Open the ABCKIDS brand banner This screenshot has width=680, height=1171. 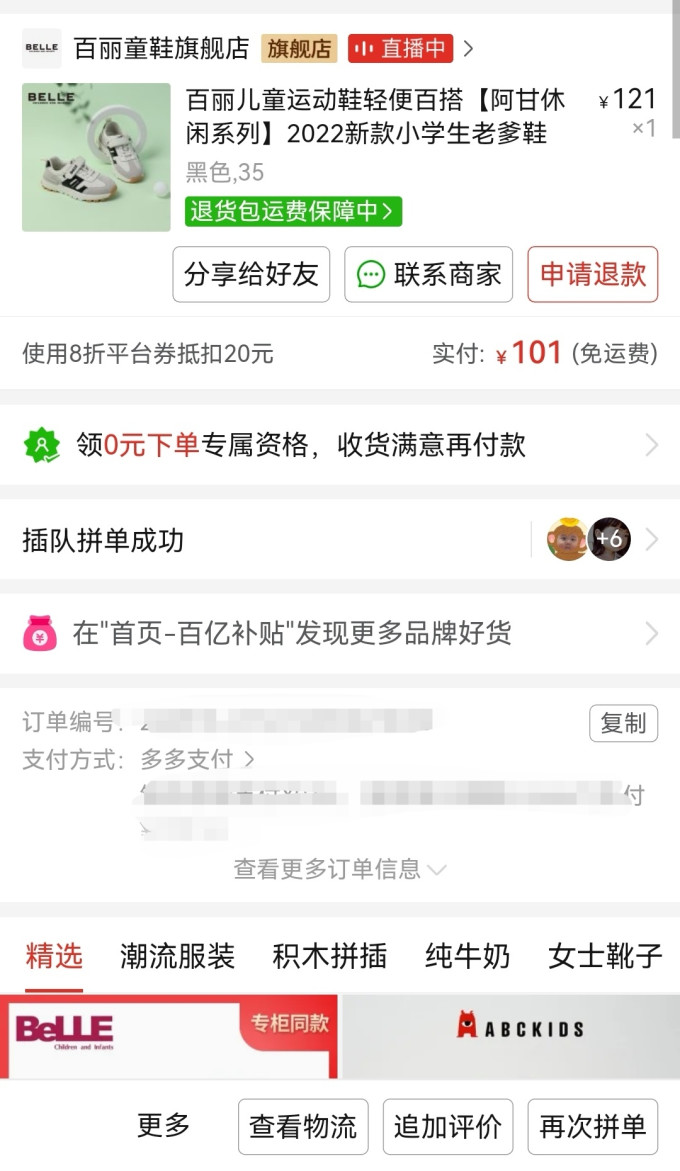pos(511,1037)
